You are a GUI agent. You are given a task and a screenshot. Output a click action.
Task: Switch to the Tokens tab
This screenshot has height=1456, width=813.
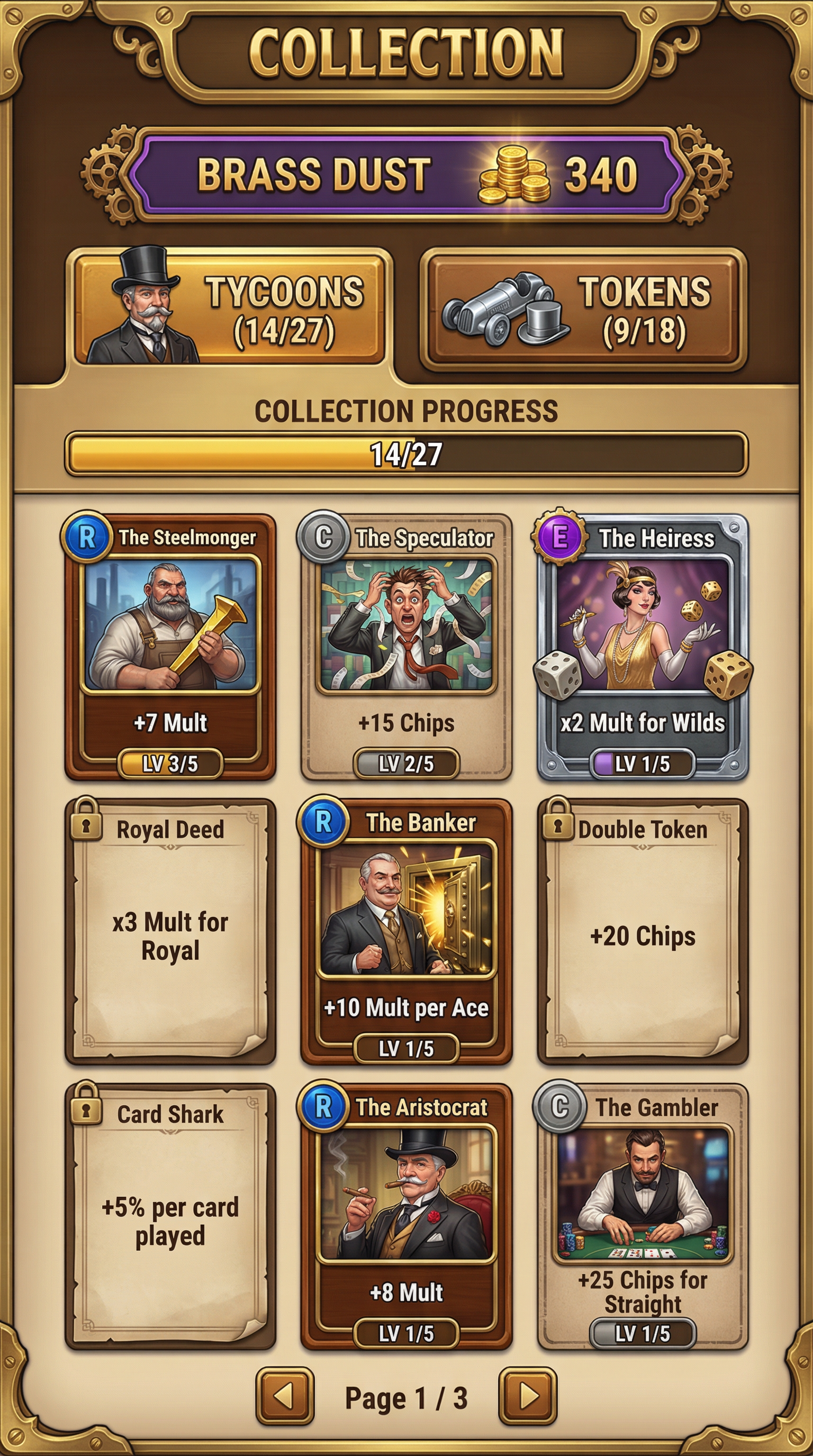click(582, 310)
